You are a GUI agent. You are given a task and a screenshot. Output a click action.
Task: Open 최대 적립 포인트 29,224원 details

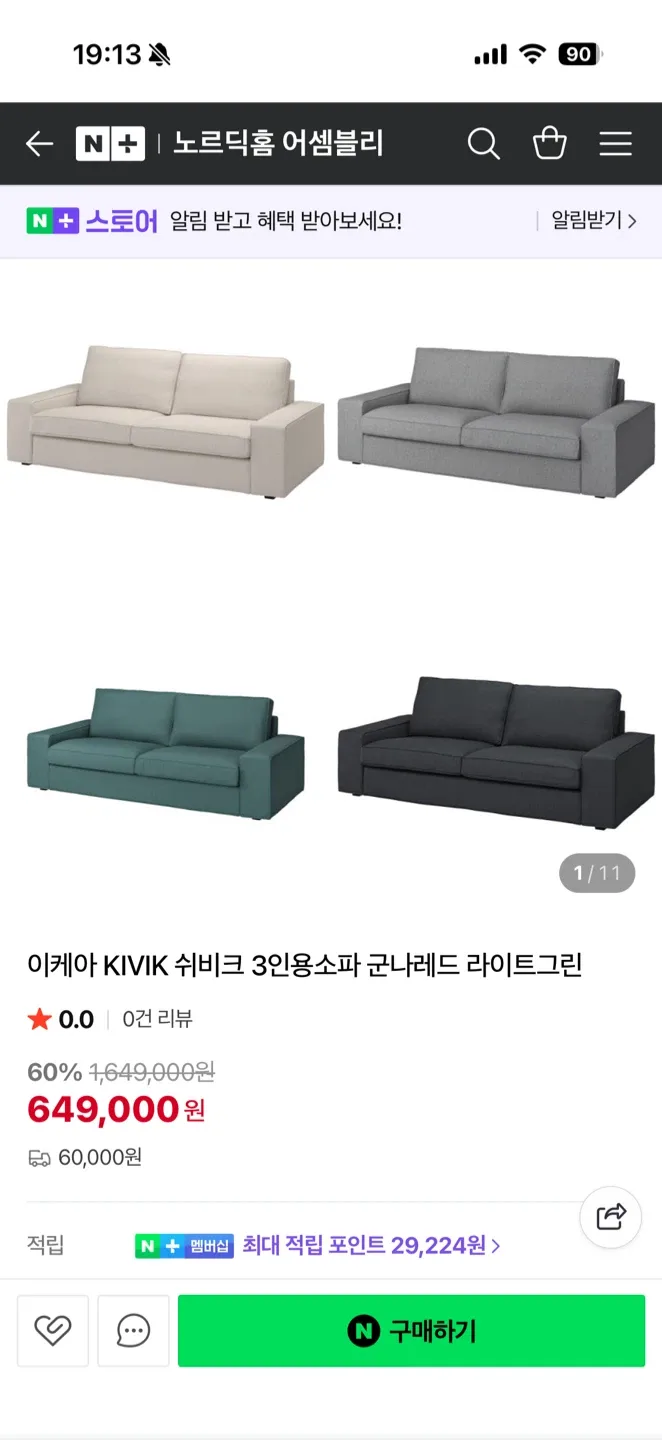pyautogui.click(x=371, y=1245)
